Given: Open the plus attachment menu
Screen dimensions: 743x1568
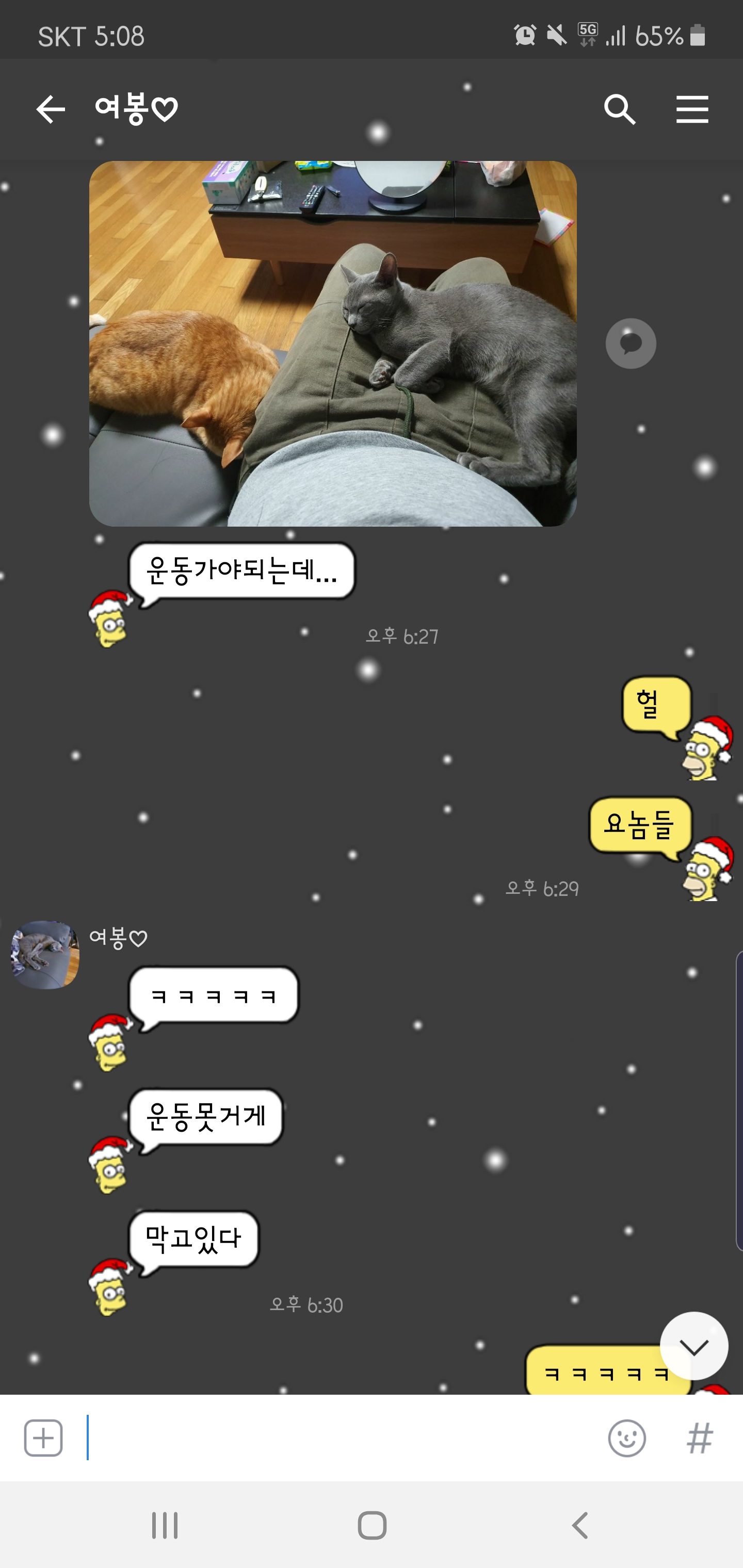Looking at the screenshot, I should [x=43, y=1438].
